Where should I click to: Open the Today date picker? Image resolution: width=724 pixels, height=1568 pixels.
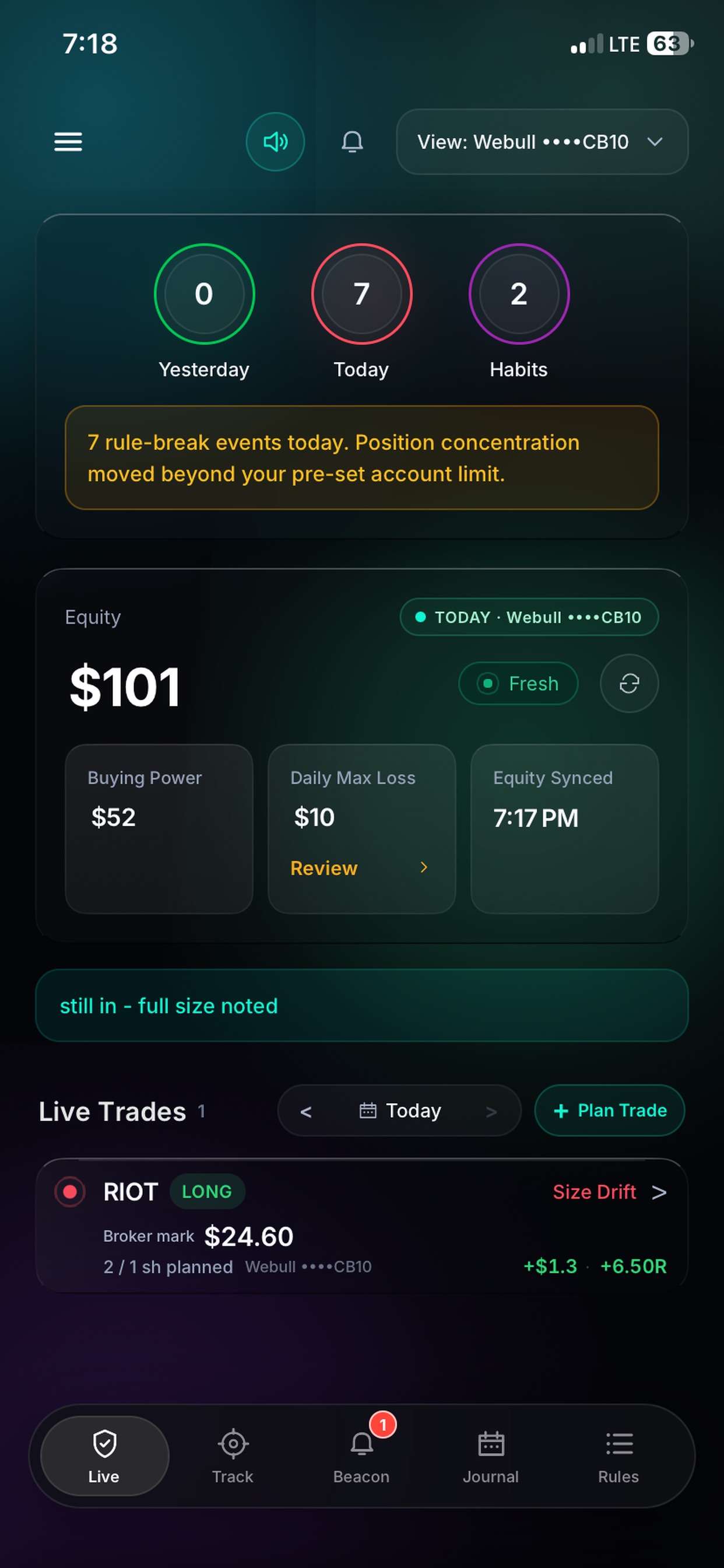pos(400,1110)
